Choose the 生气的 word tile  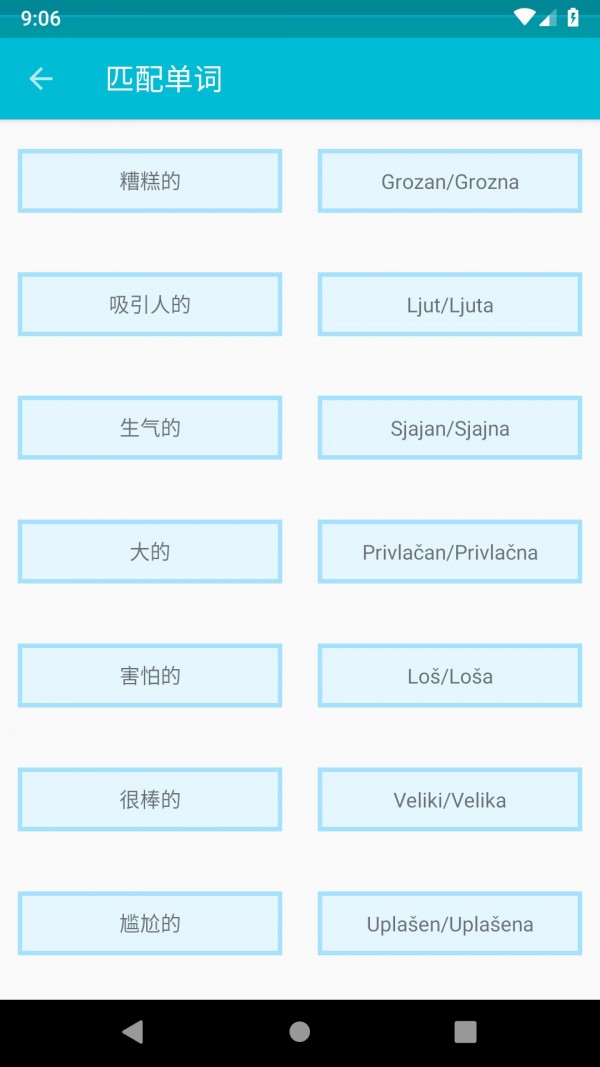[x=150, y=428]
